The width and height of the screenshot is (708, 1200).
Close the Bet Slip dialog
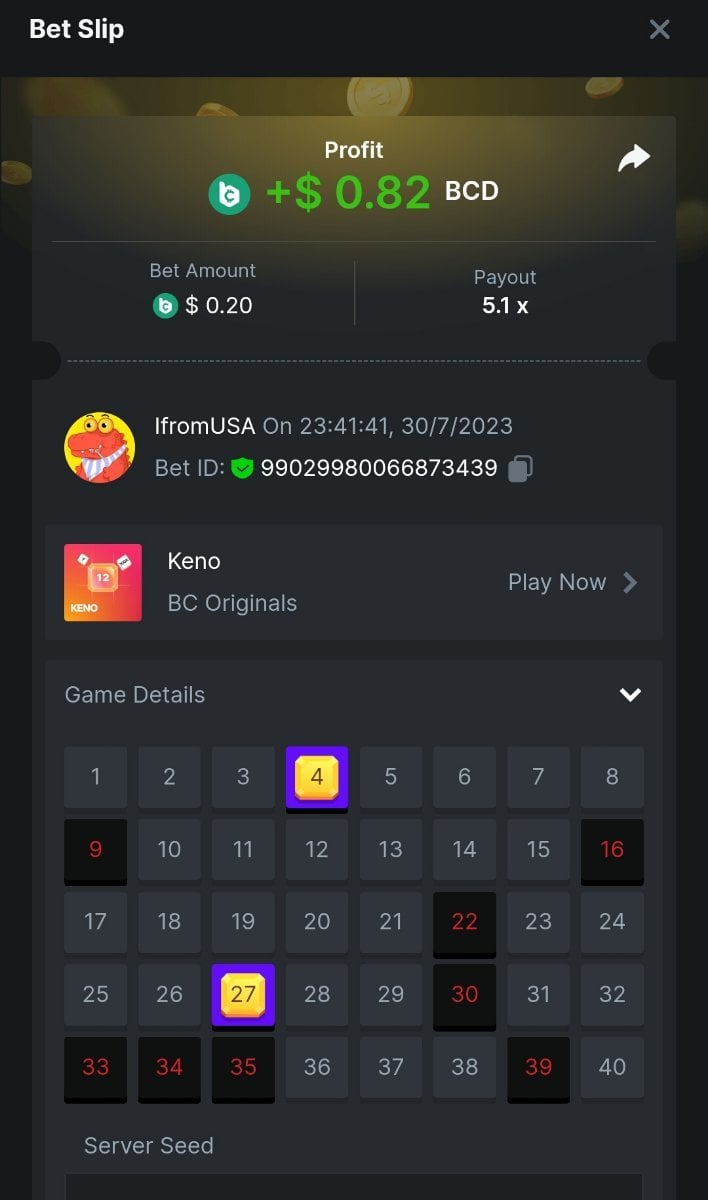click(659, 30)
